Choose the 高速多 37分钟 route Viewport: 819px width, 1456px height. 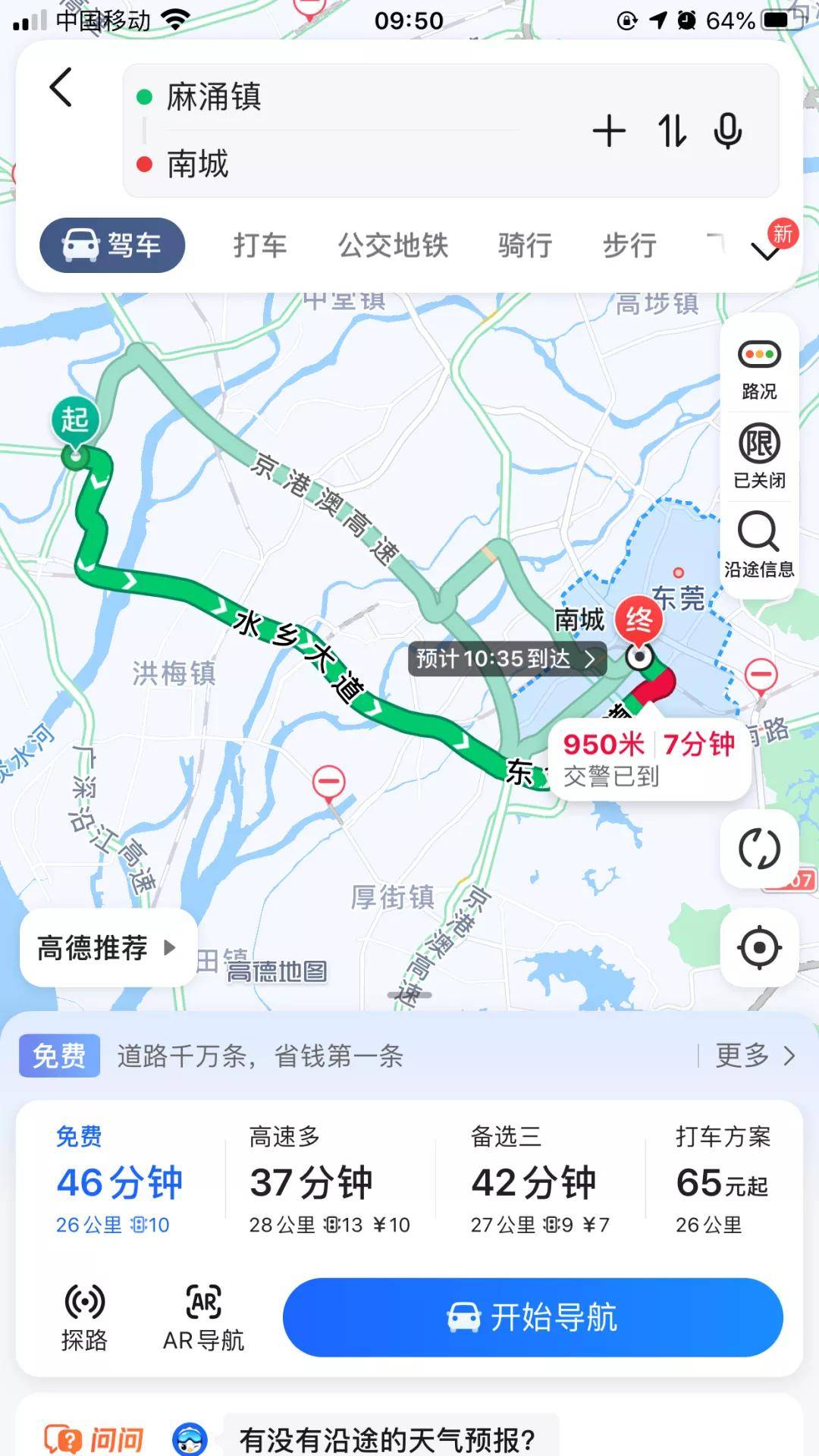[330, 1179]
